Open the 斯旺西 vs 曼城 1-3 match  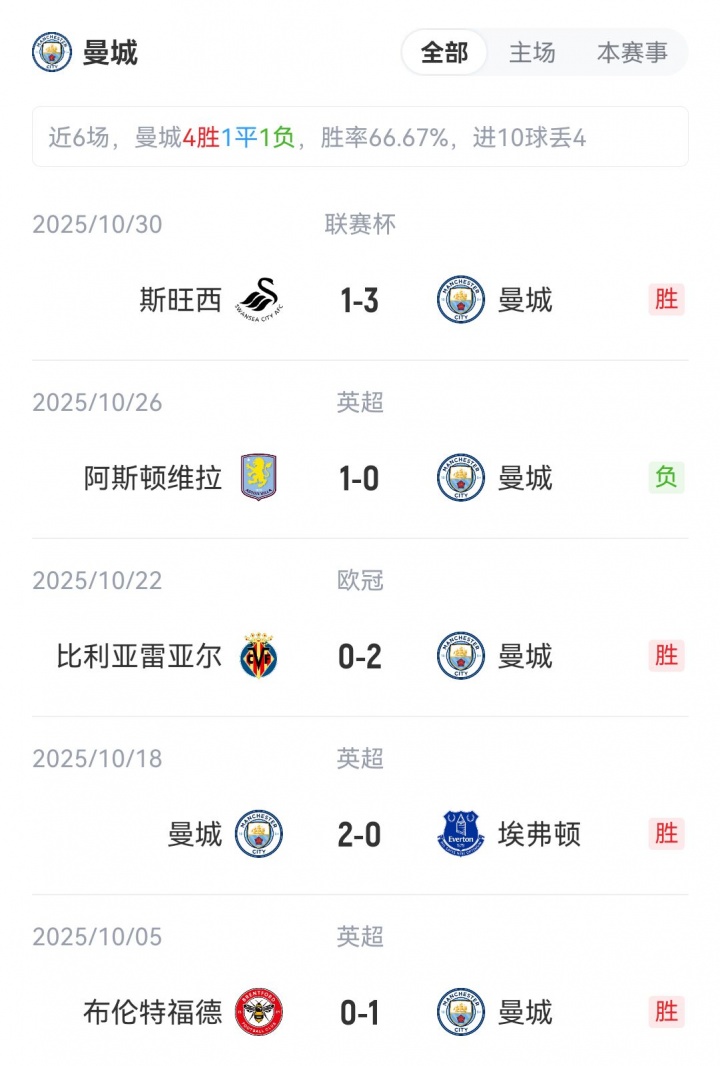click(359, 300)
